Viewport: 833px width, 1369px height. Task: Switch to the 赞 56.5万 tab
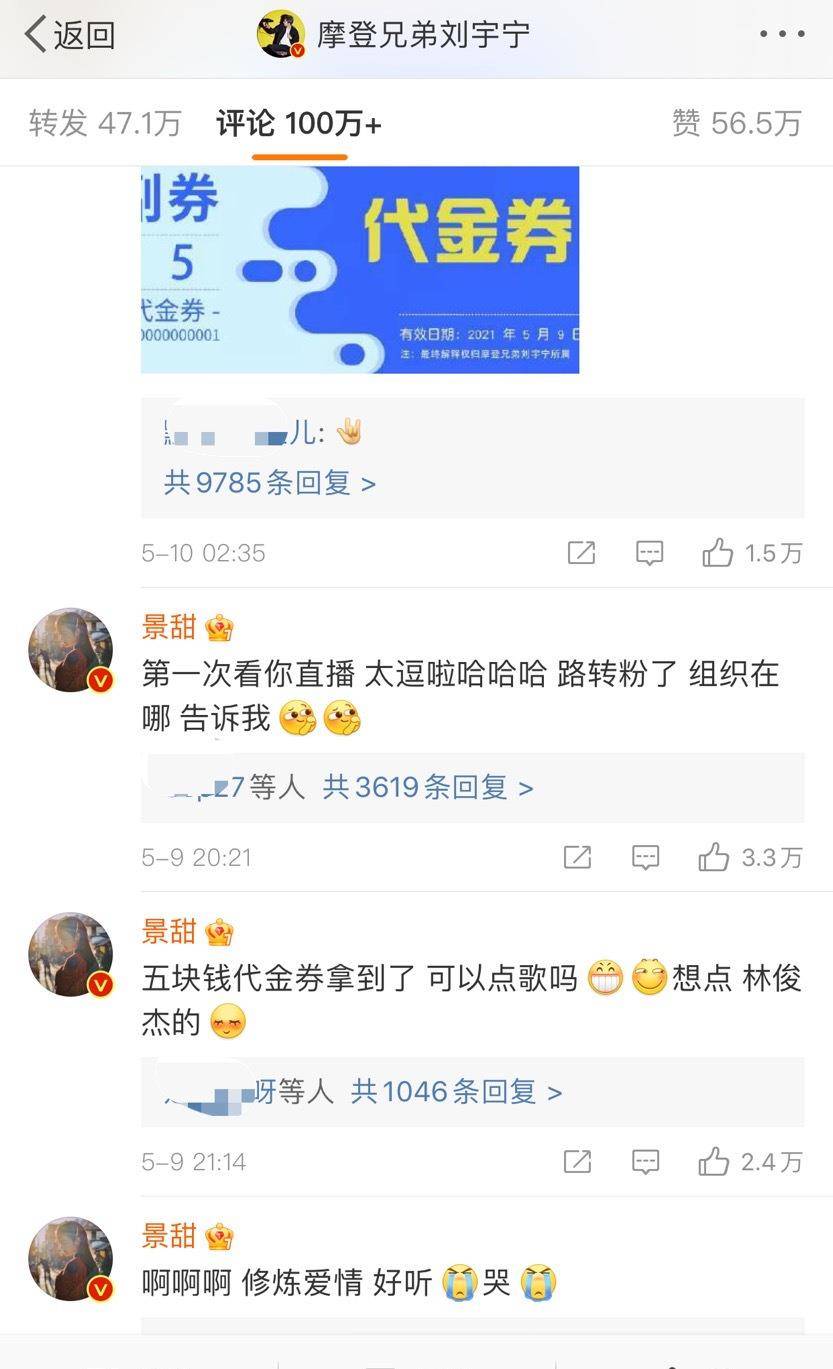tap(736, 124)
